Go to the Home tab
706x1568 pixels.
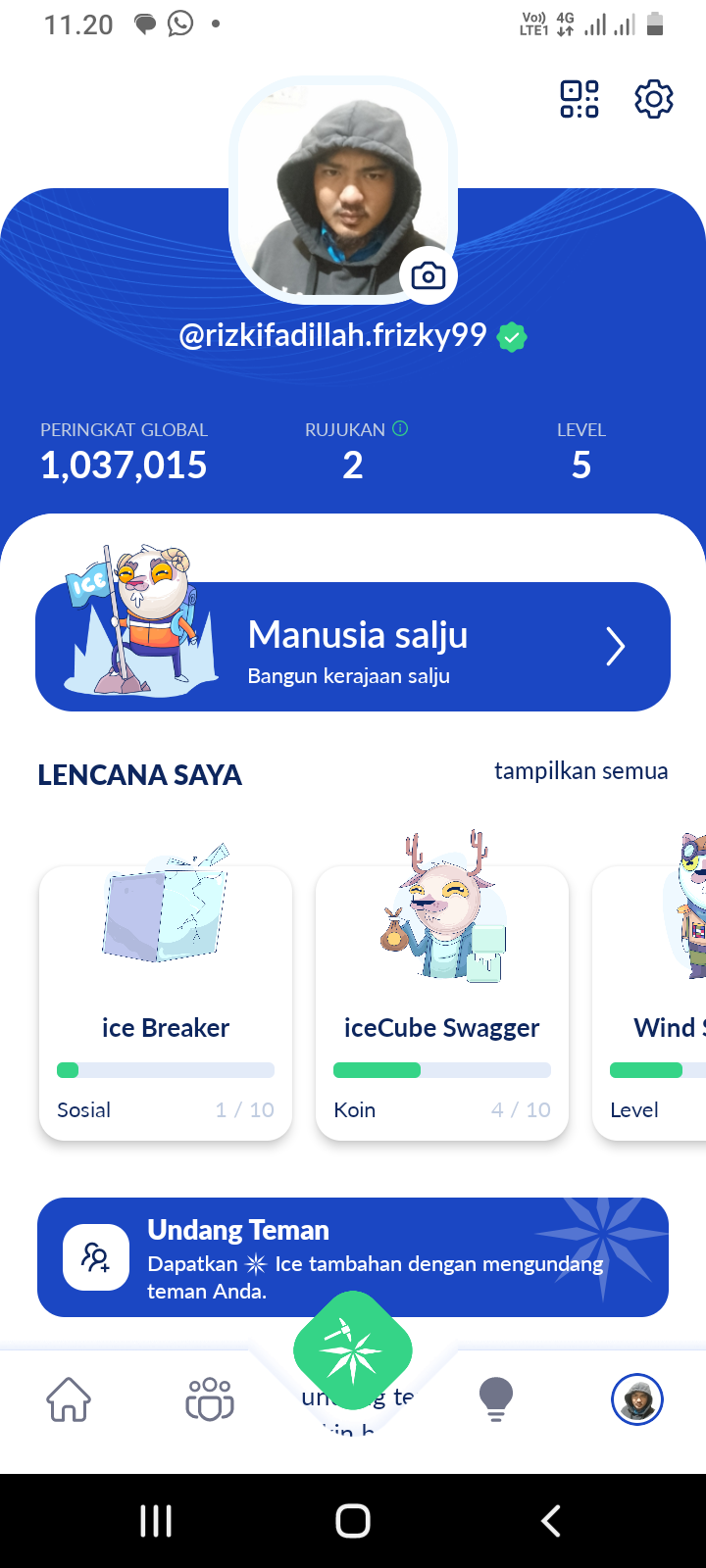(69, 1399)
